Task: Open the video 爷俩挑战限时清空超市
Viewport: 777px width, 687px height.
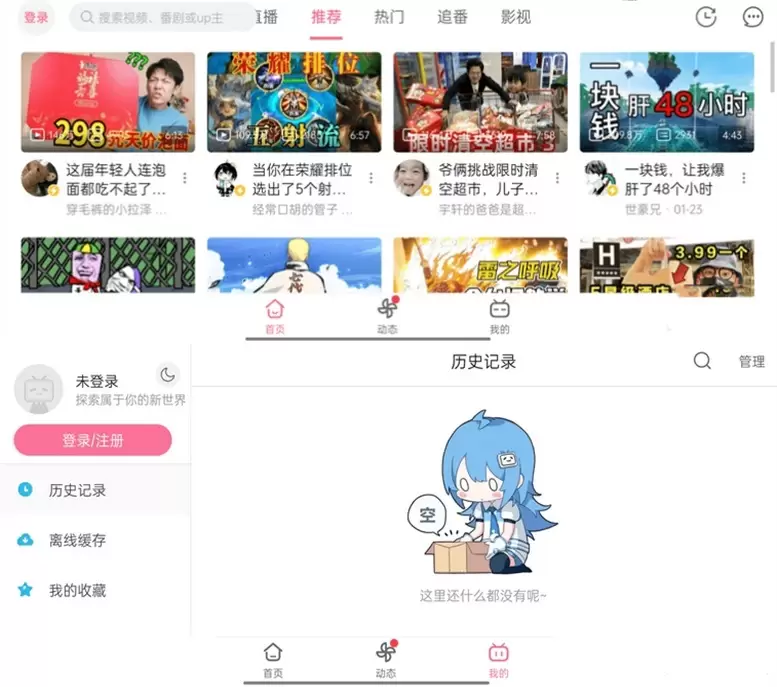Action: click(x=480, y=102)
